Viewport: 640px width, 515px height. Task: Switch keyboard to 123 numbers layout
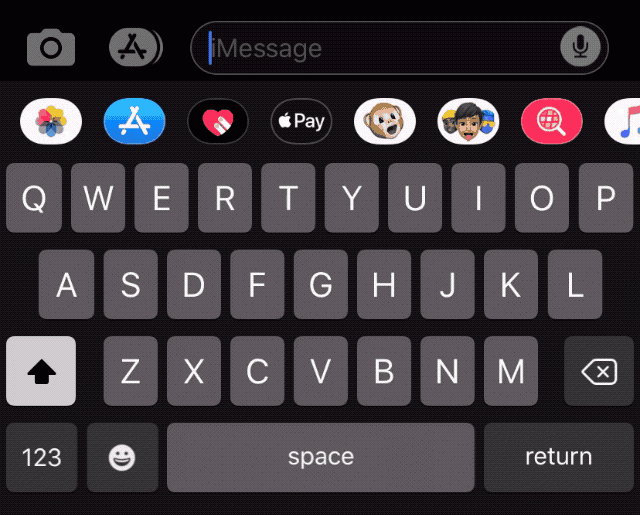pos(42,458)
